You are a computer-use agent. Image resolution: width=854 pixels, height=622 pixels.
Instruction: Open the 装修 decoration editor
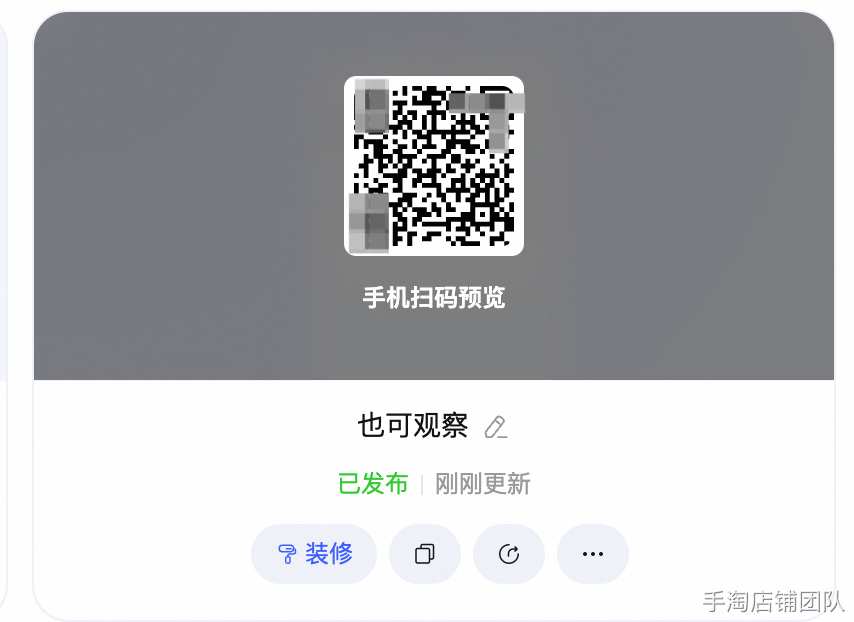click(x=314, y=553)
